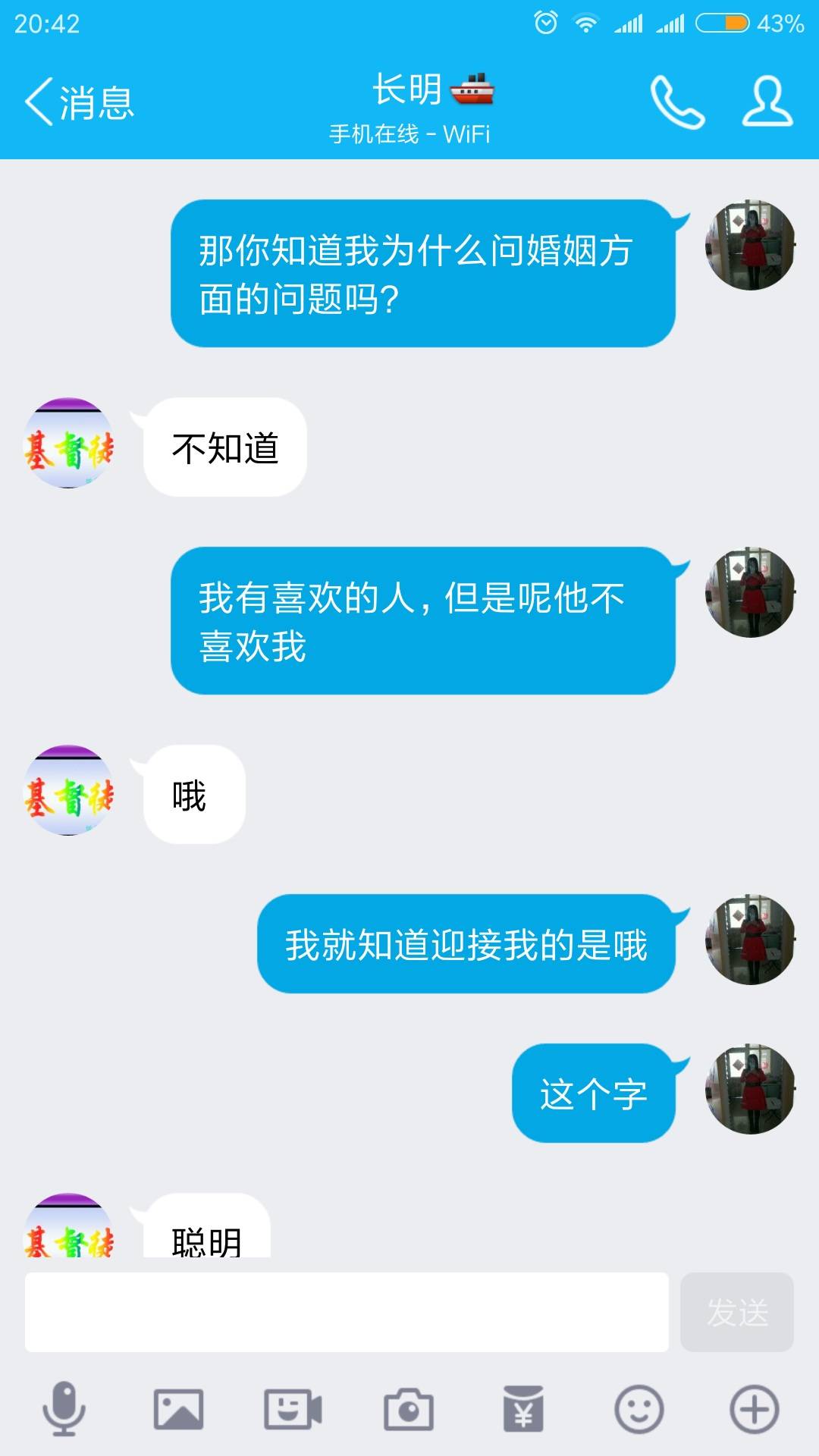This screenshot has width=819, height=1456.
Task: Go back to the 消息 list
Action: tap(79, 102)
